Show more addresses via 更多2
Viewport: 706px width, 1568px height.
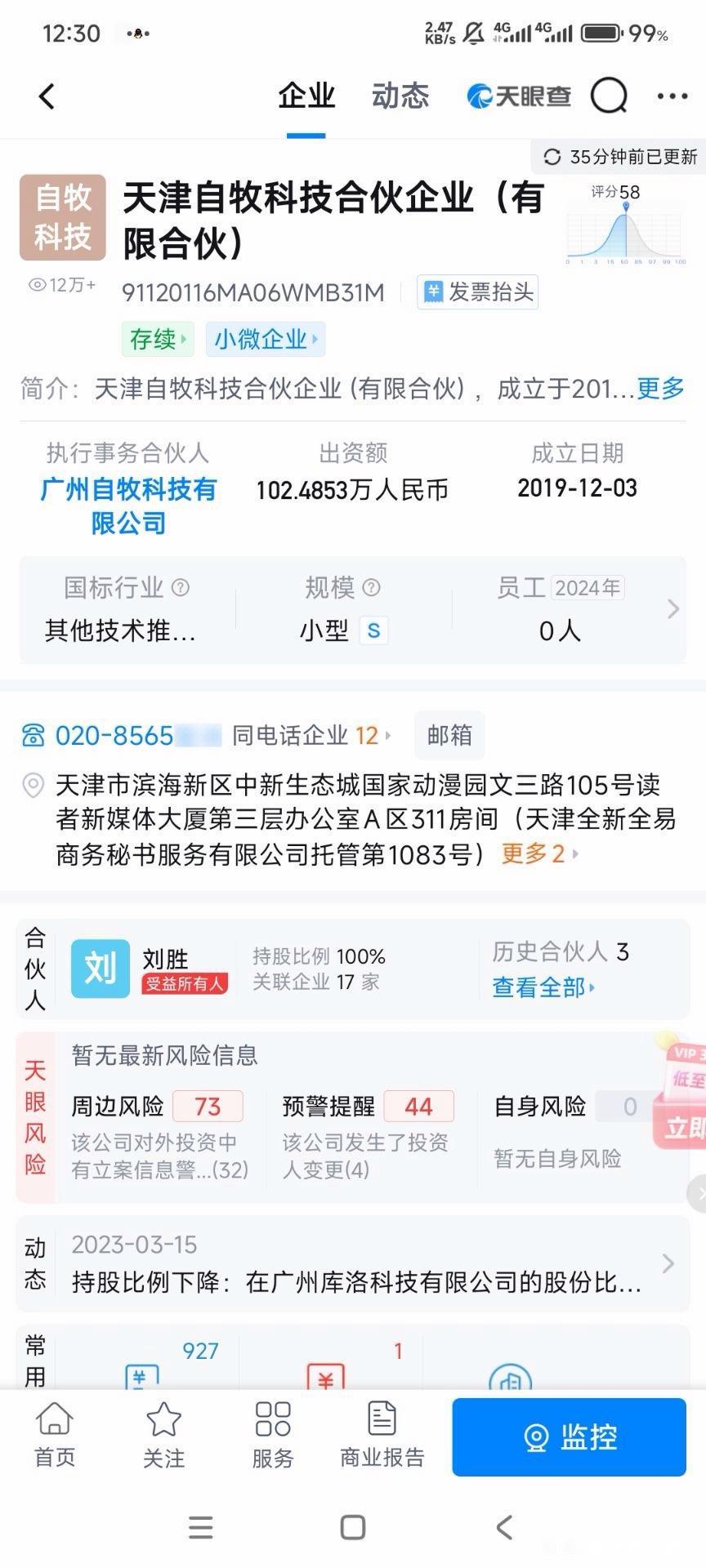(x=539, y=854)
